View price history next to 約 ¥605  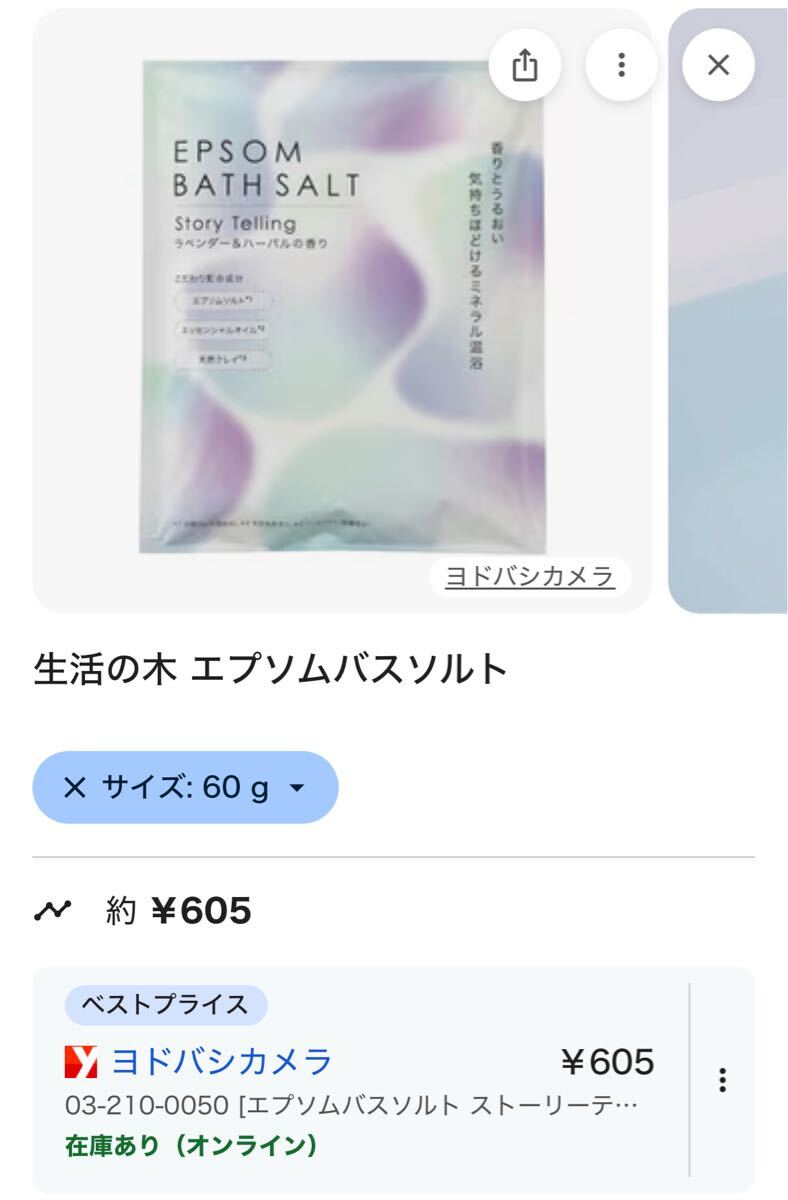point(53,910)
